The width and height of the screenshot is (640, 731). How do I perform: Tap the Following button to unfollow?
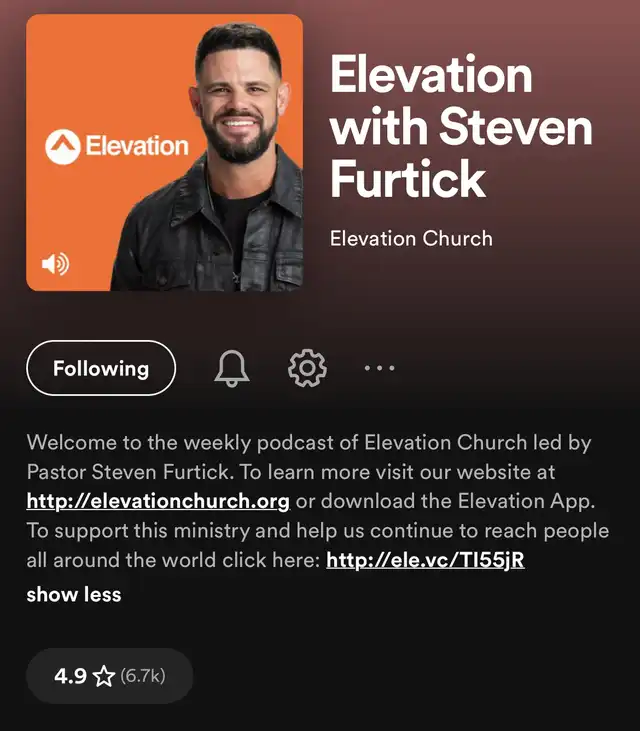[101, 368]
